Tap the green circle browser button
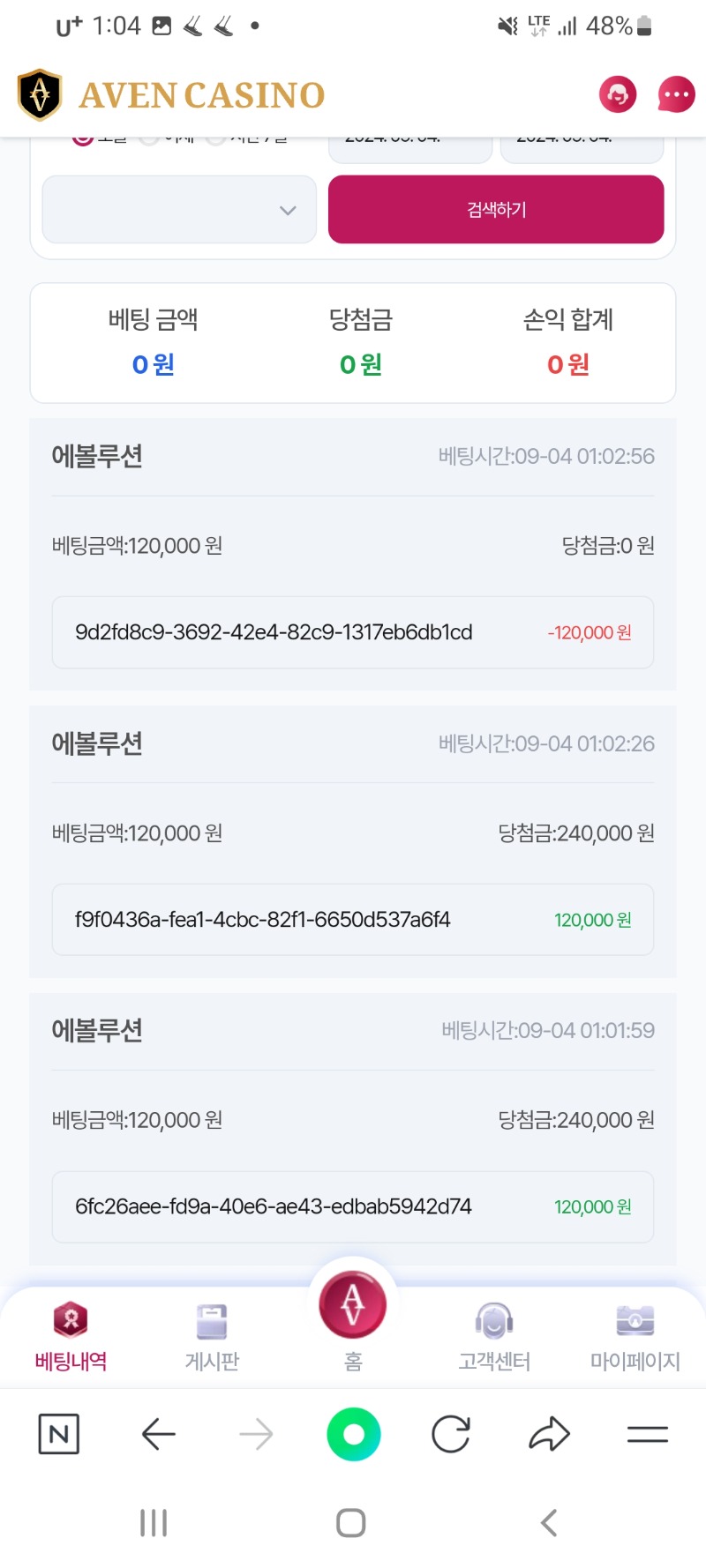This screenshot has width=706, height=1568. tap(353, 1434)
